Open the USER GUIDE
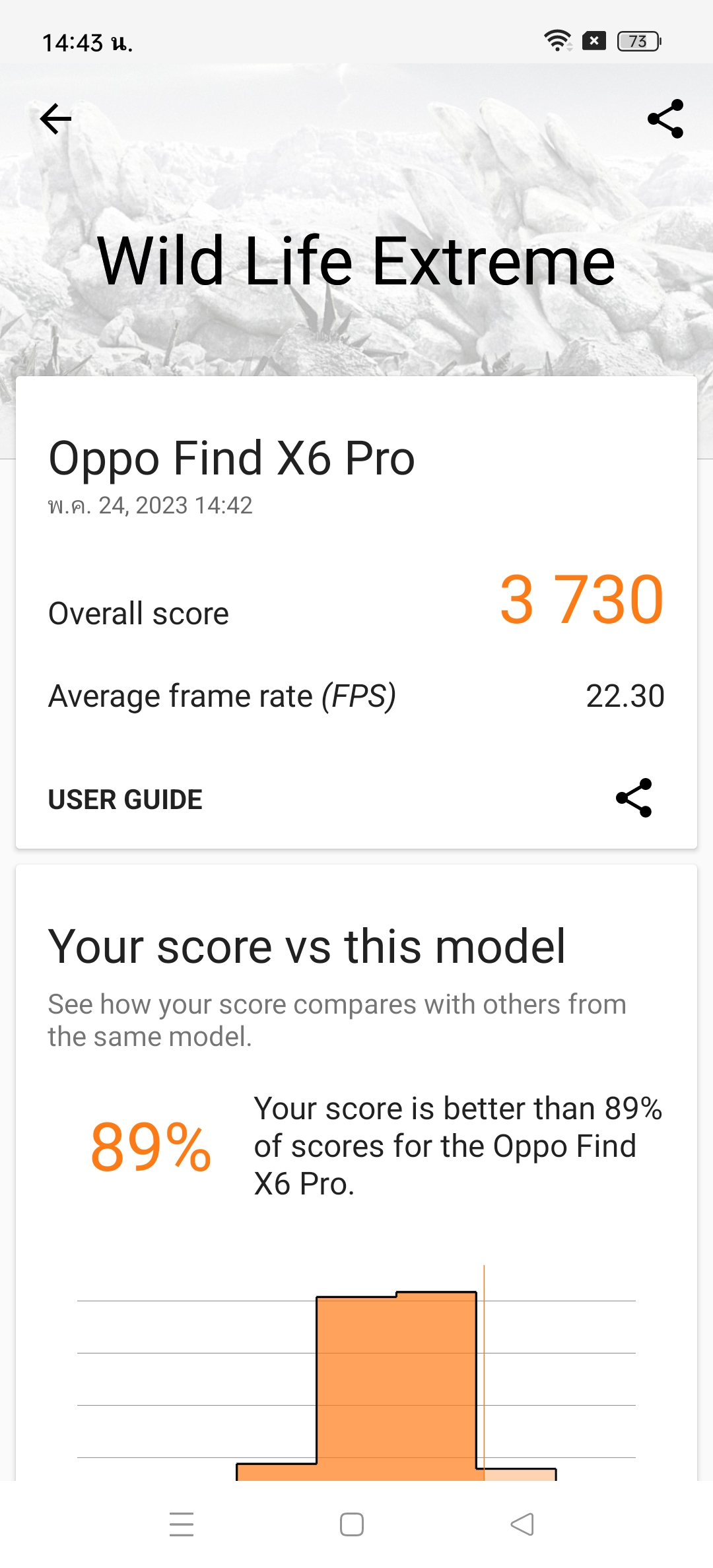 (x=125, y=799)
